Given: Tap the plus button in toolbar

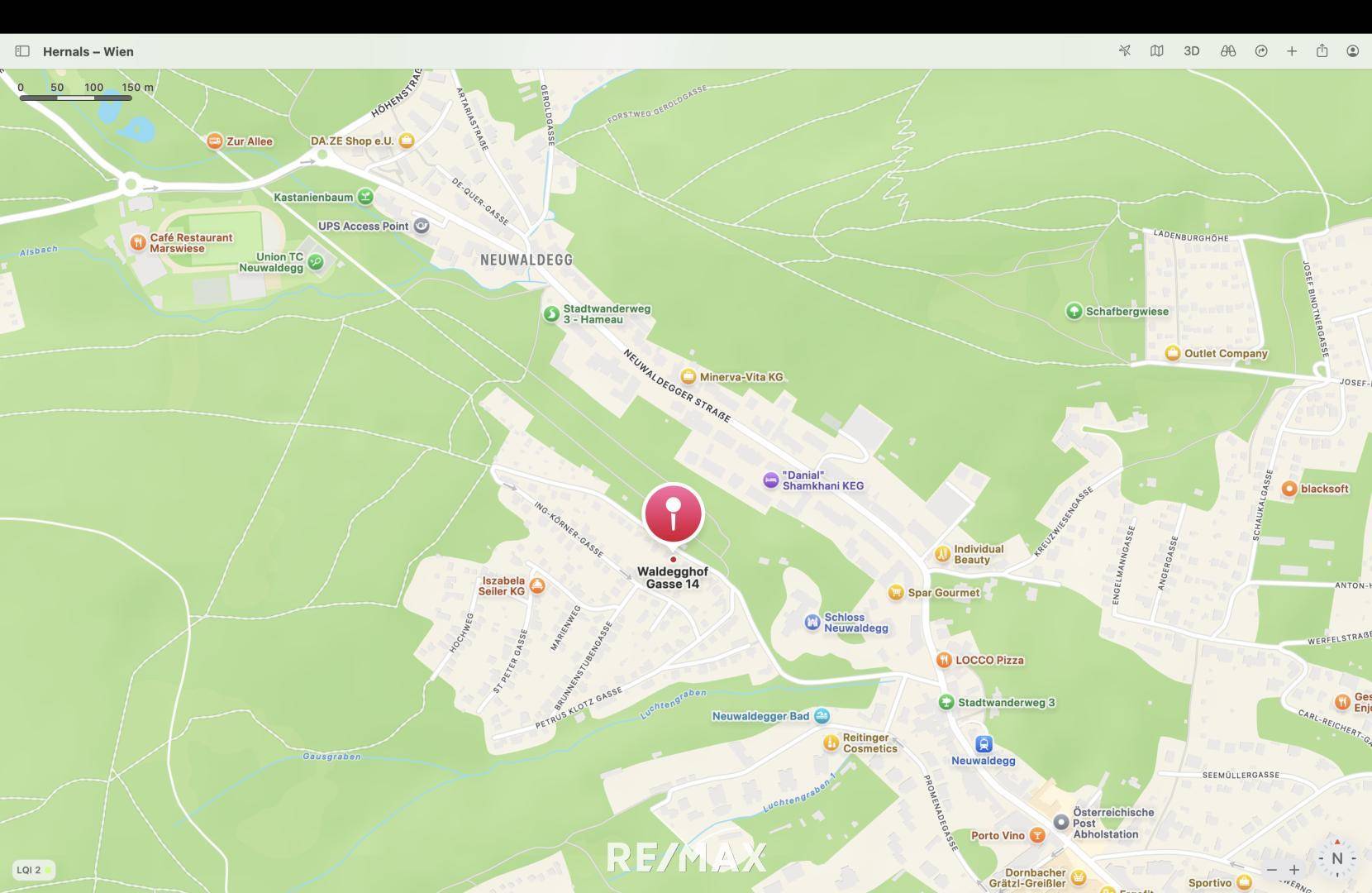Looking at the screenshot, I should point(1292,51).
